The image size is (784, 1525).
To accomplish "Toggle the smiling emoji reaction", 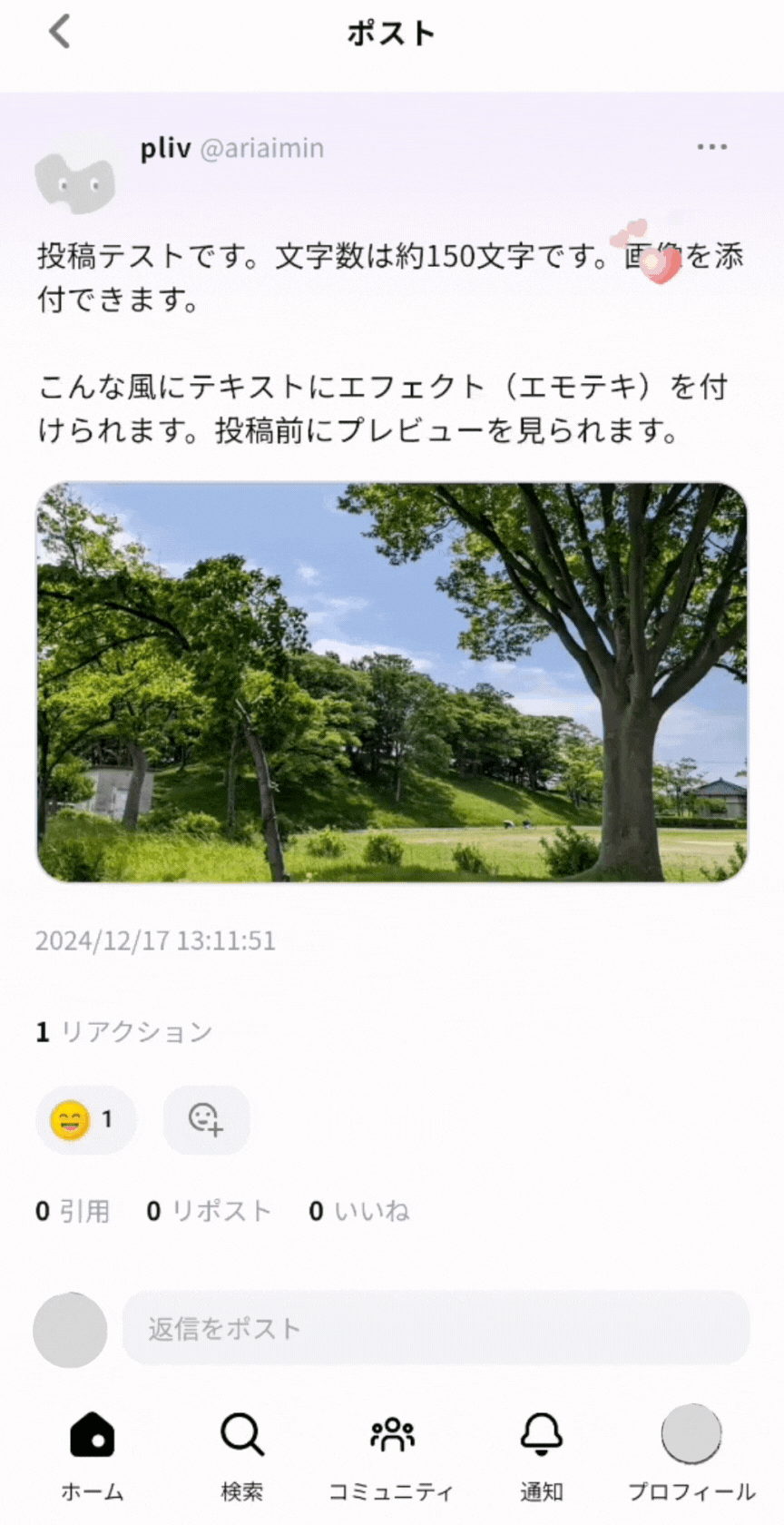I will pos(86,1120).
